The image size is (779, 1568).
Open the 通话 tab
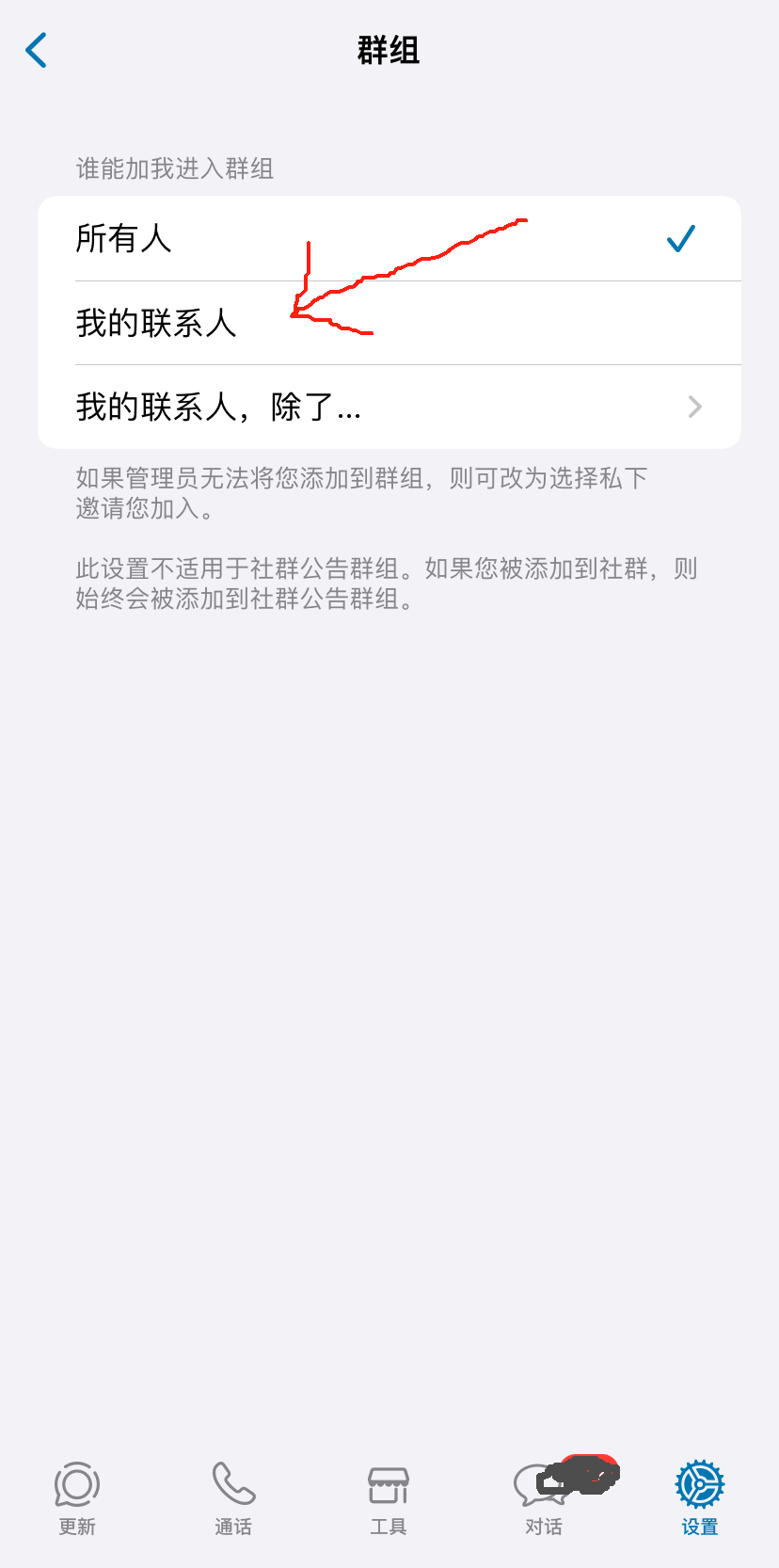coord(233,1498)
